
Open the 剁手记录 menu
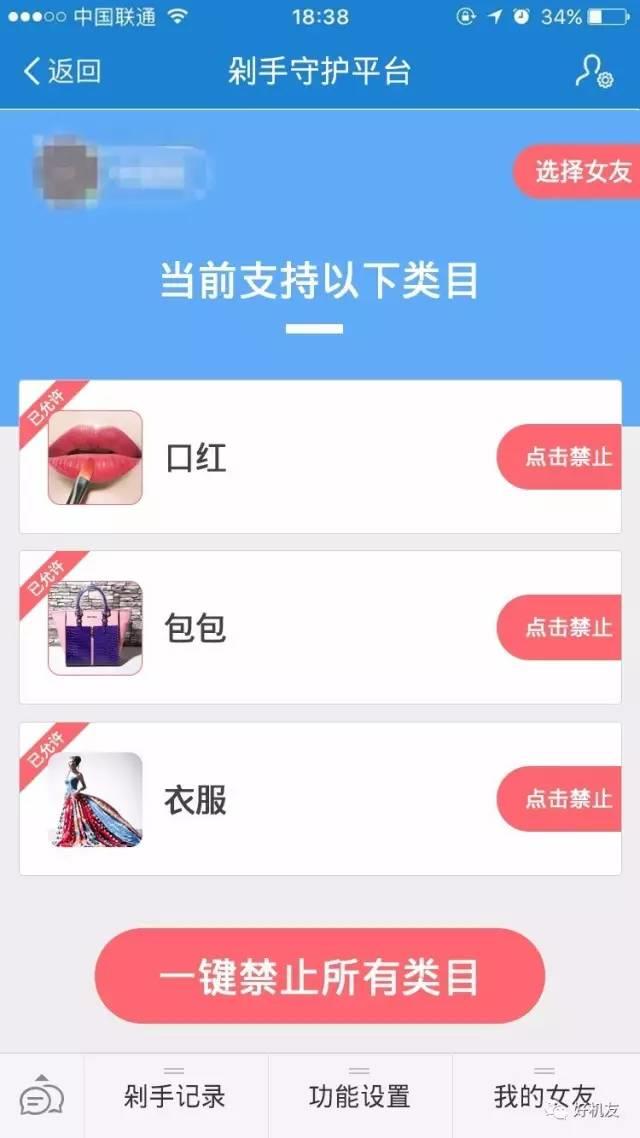click(176, 1096)
